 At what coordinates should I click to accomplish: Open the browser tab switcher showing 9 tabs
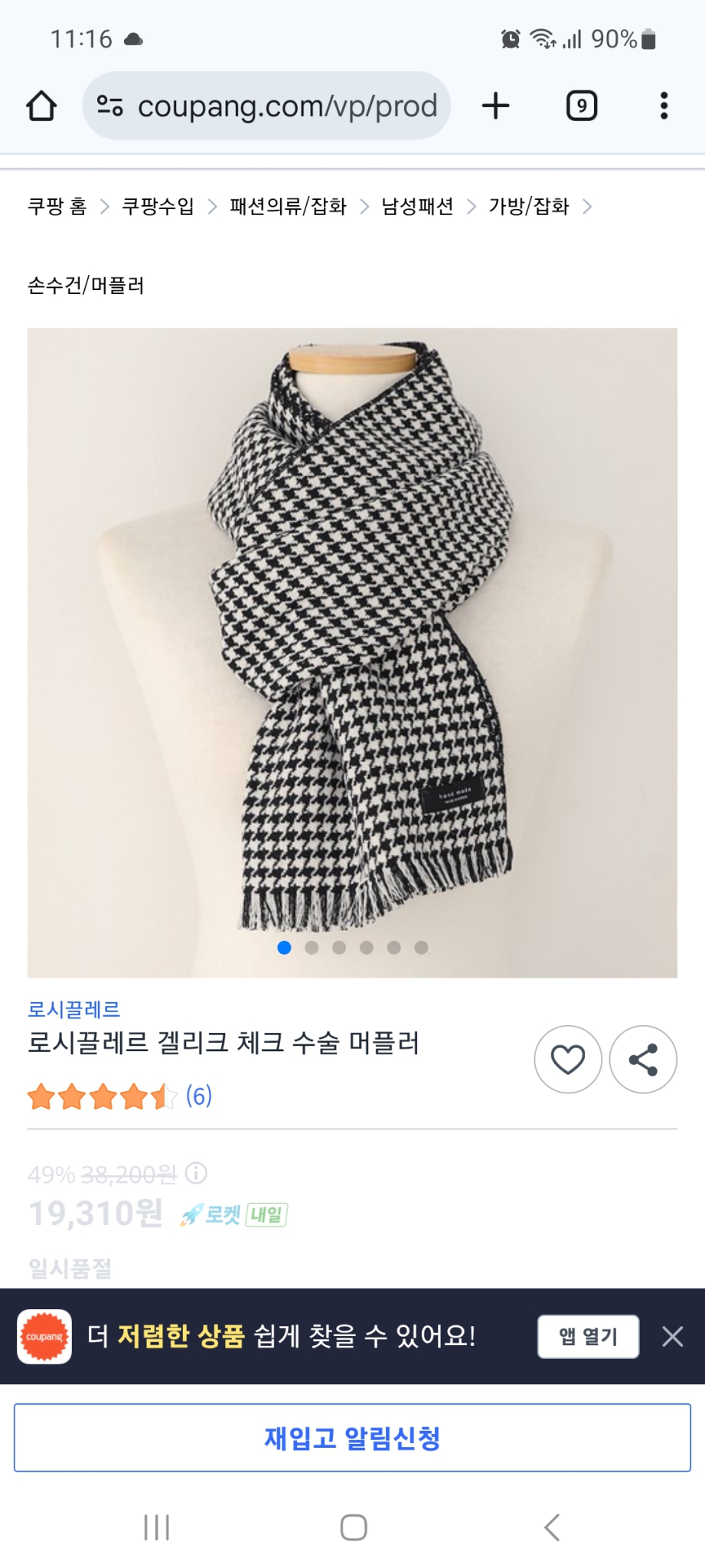[x=581, y=106]
